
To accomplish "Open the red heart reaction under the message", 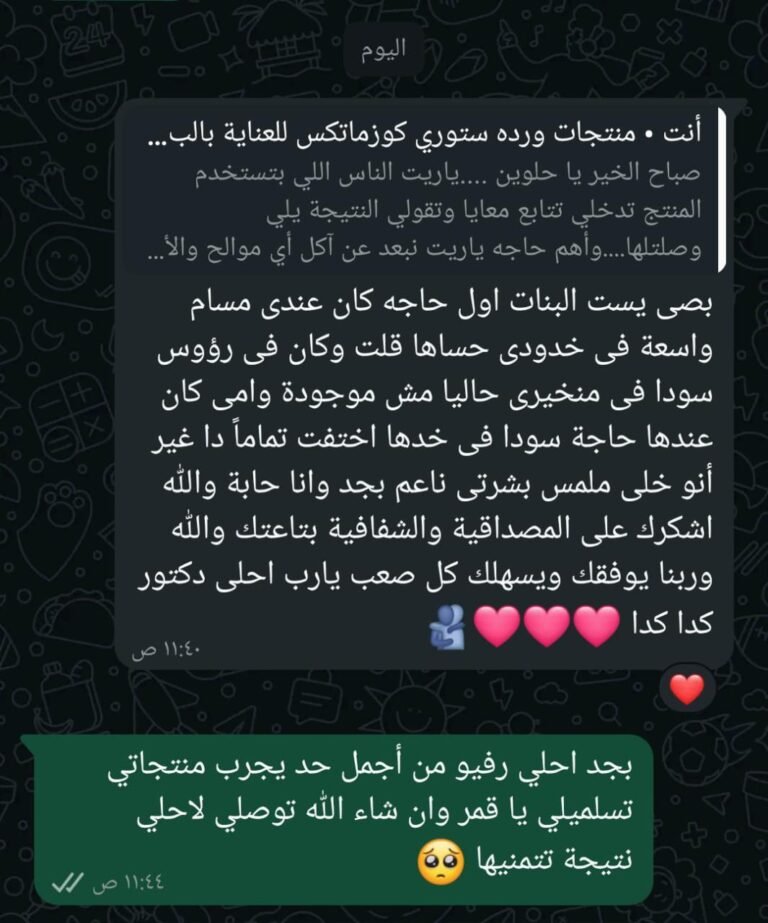I will (684, 688).
